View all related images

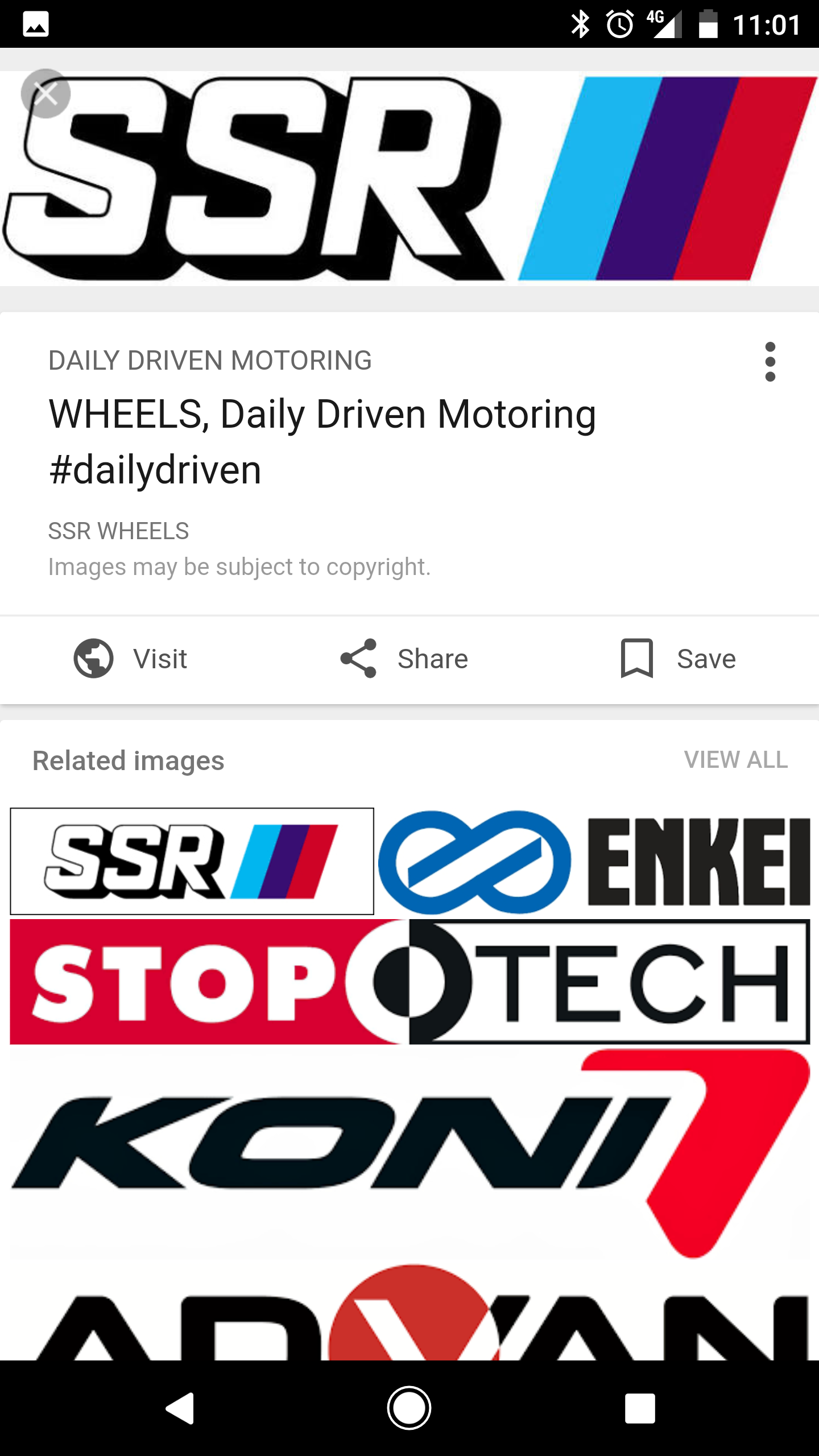pyautogui.click(x=735, y=760)
